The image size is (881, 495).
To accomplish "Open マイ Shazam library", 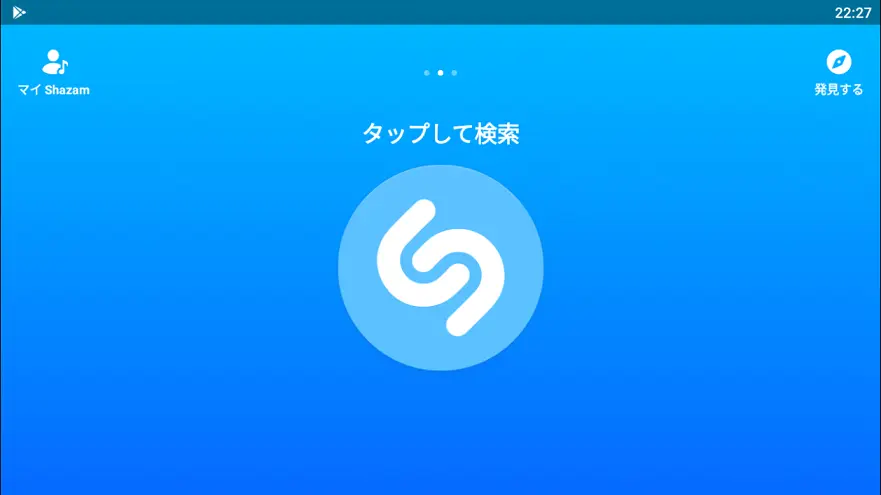I will 54,72.
